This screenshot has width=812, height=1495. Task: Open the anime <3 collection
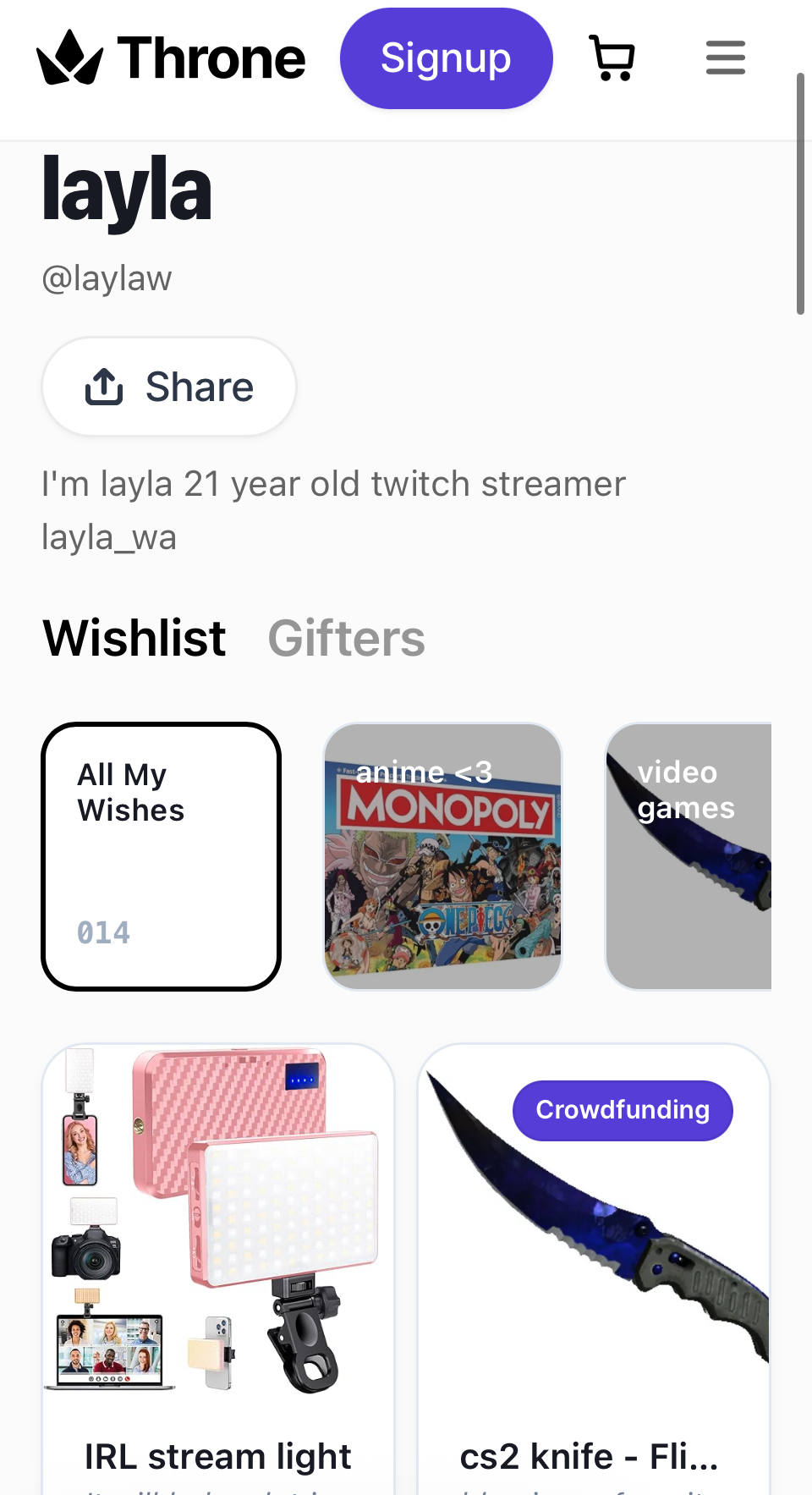[x=443, y=856]
